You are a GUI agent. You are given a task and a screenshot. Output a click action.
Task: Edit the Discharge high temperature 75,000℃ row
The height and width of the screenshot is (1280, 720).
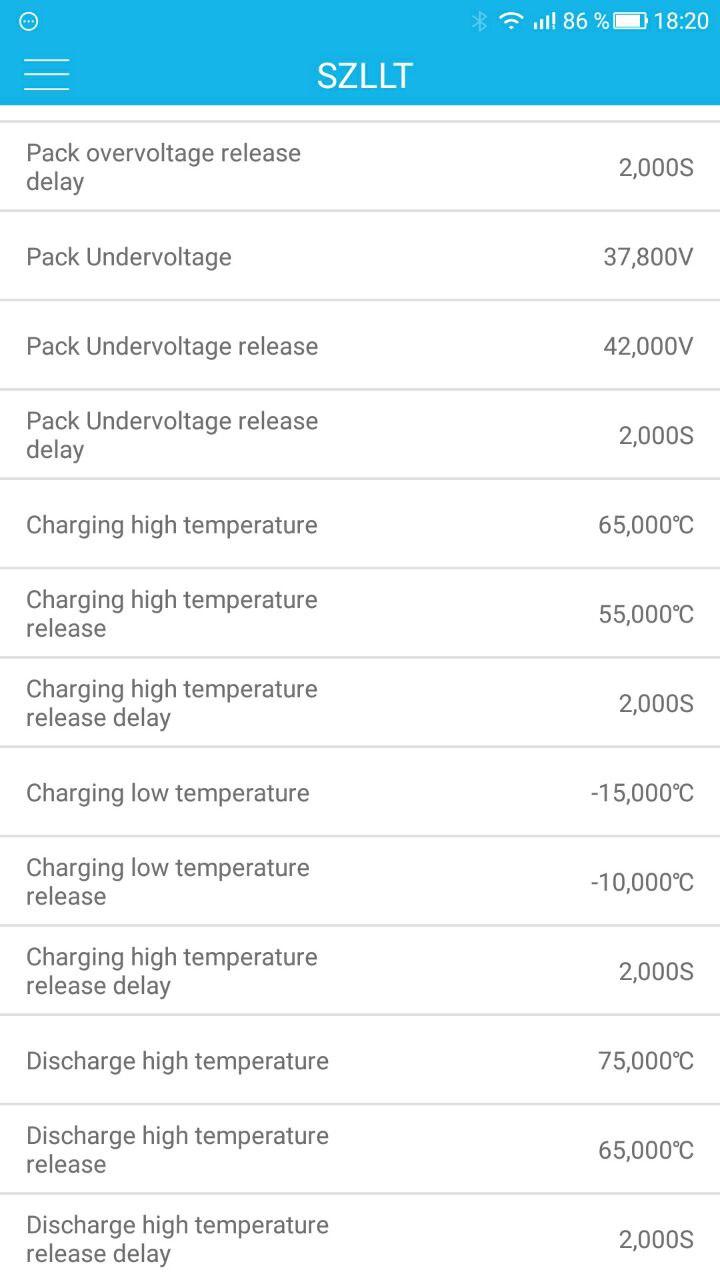point(360,1060)
